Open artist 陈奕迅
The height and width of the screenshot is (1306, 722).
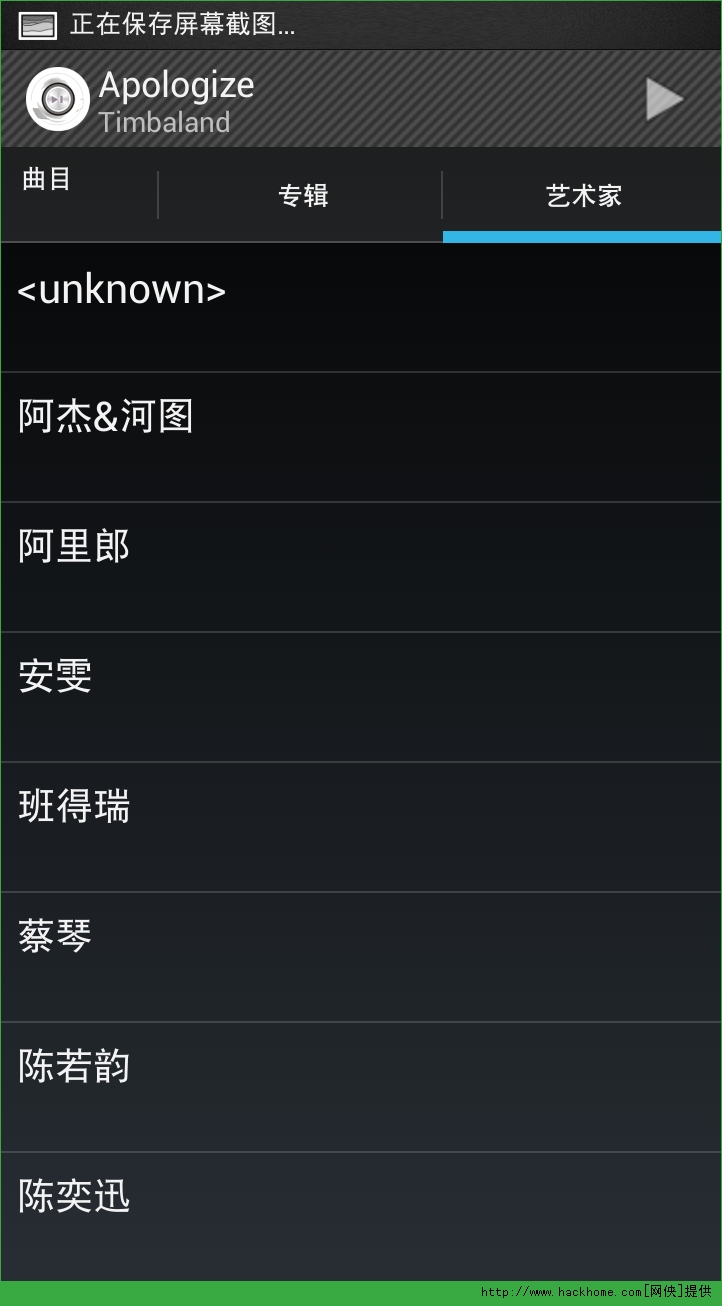[x=360, y=1215]
